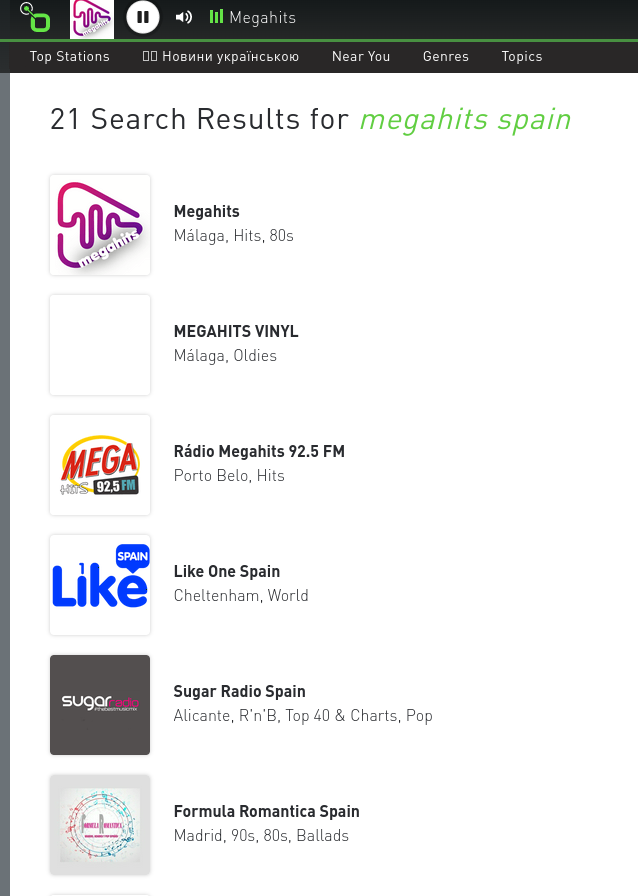Browse the Genres section
Viewport: 638px width, 896px height.
(446, 57)
